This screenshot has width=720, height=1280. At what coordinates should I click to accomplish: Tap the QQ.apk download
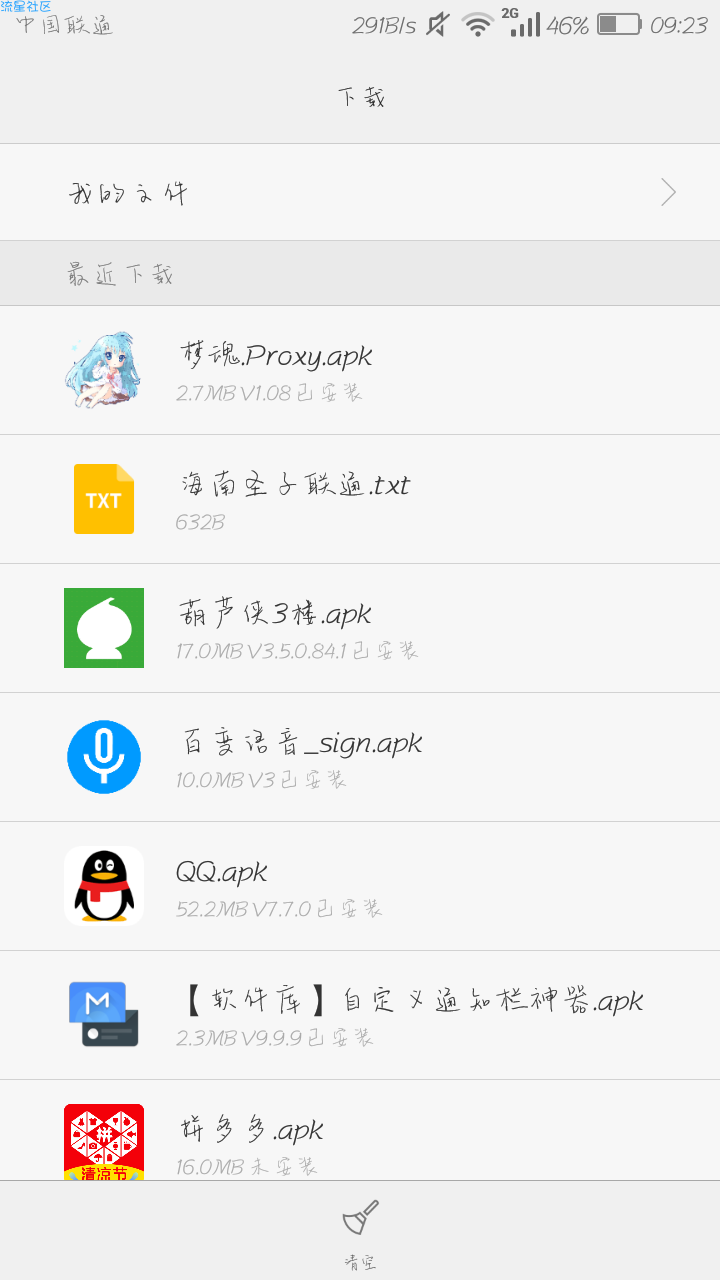pyautogui.click(x=360, y=886)
